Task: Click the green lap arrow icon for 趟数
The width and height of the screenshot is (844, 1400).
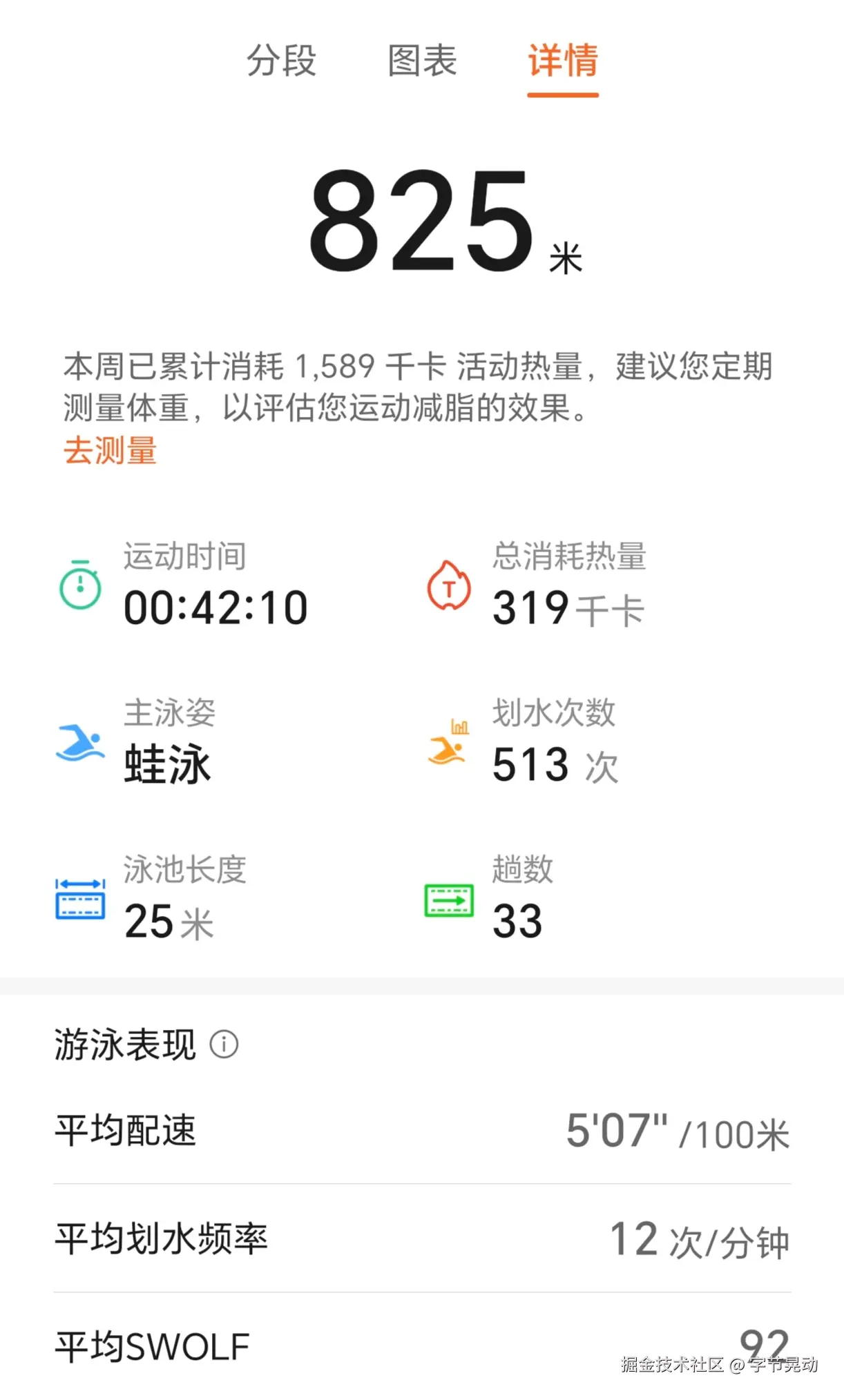Action: (x=450, y=901)
